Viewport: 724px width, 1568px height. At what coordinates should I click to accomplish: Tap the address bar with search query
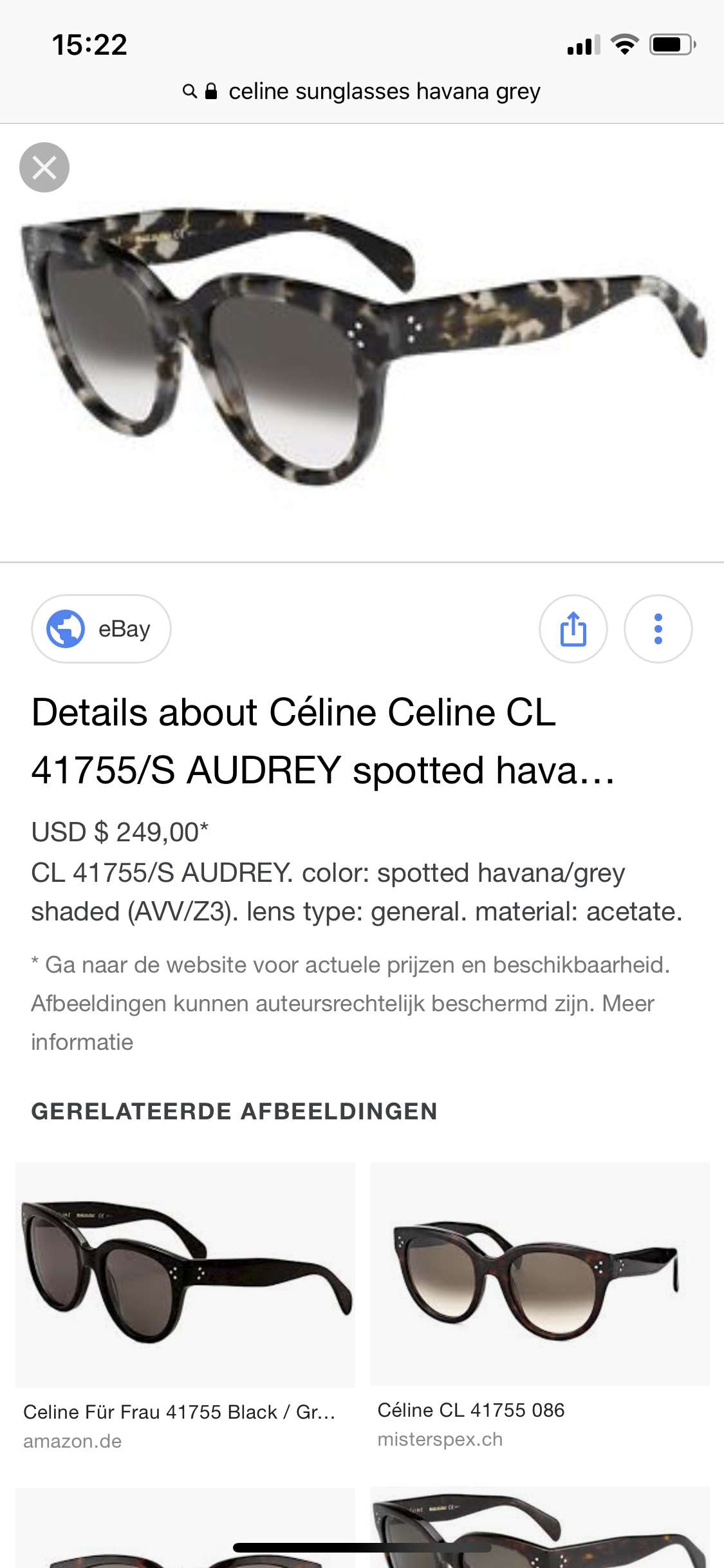(x=362, y=91)
